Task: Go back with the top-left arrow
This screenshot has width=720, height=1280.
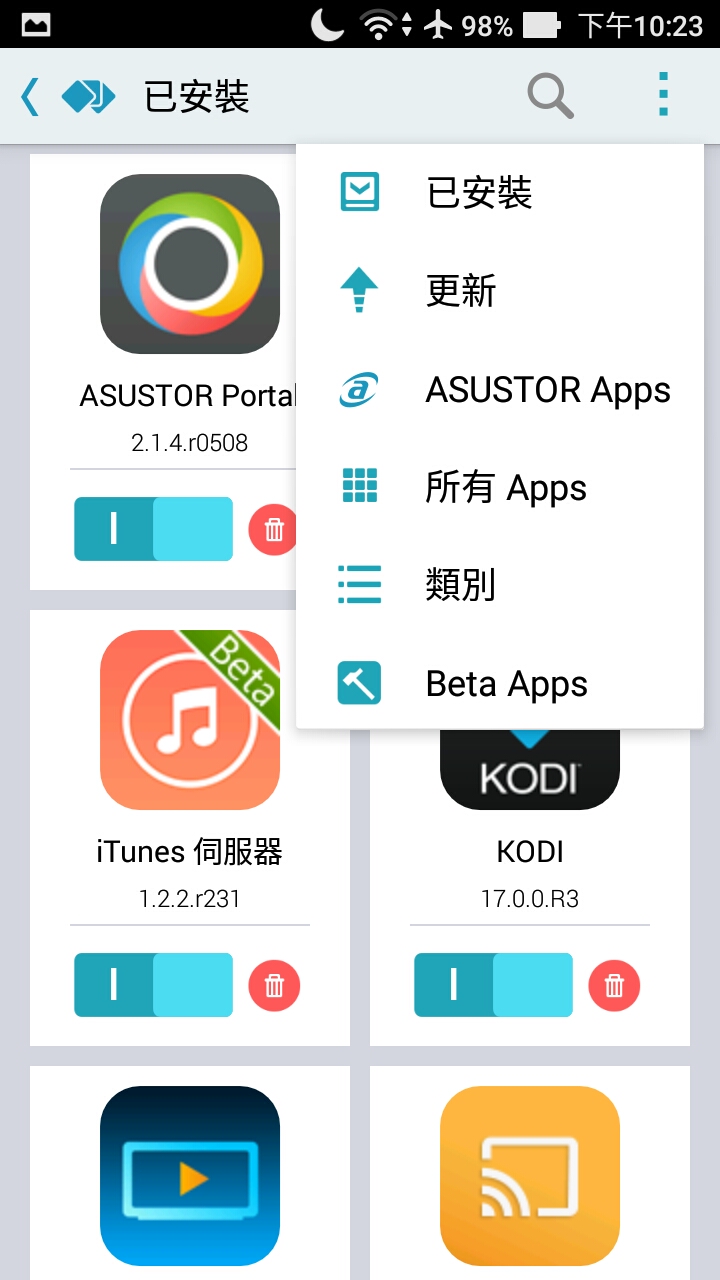Action: point(30,97)
